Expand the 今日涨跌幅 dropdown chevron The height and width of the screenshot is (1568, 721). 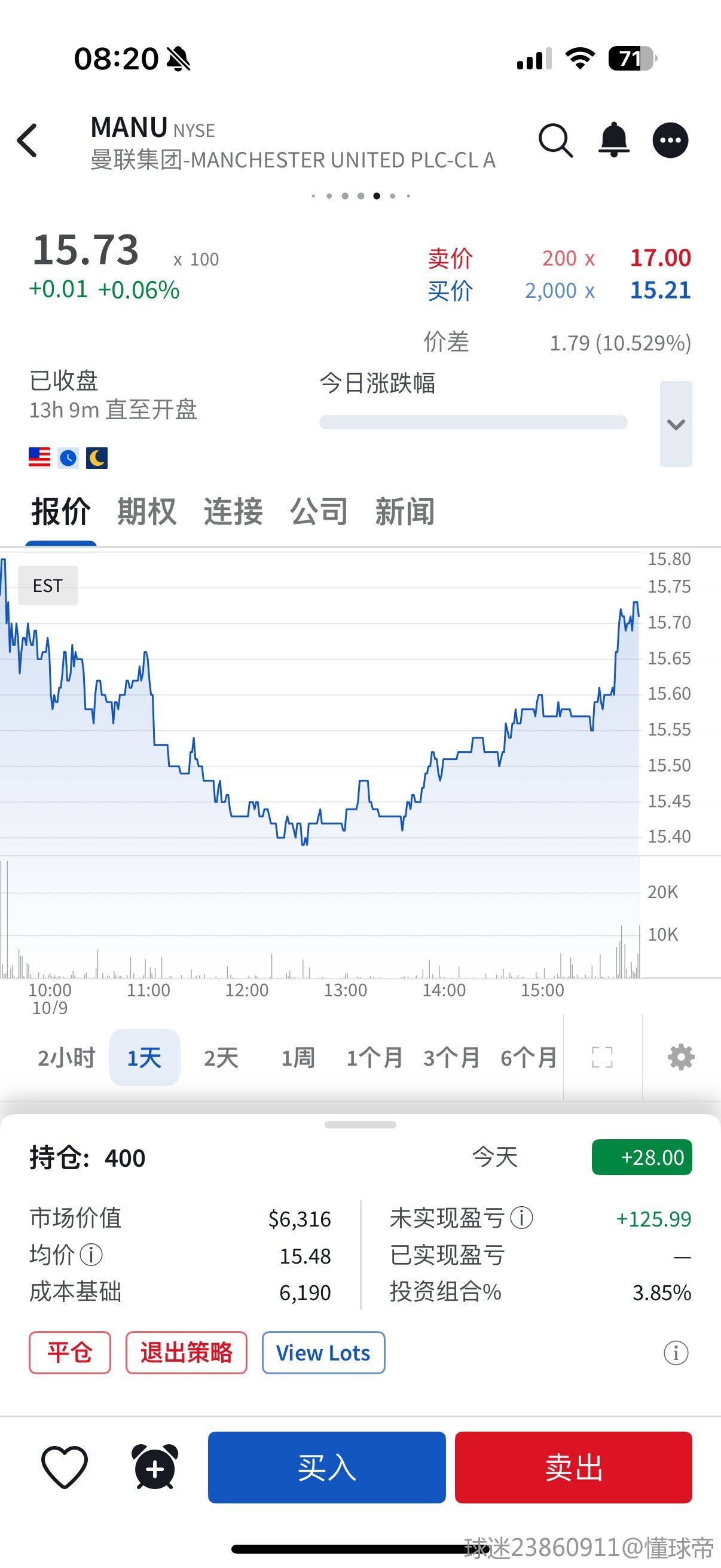[676, 423]
